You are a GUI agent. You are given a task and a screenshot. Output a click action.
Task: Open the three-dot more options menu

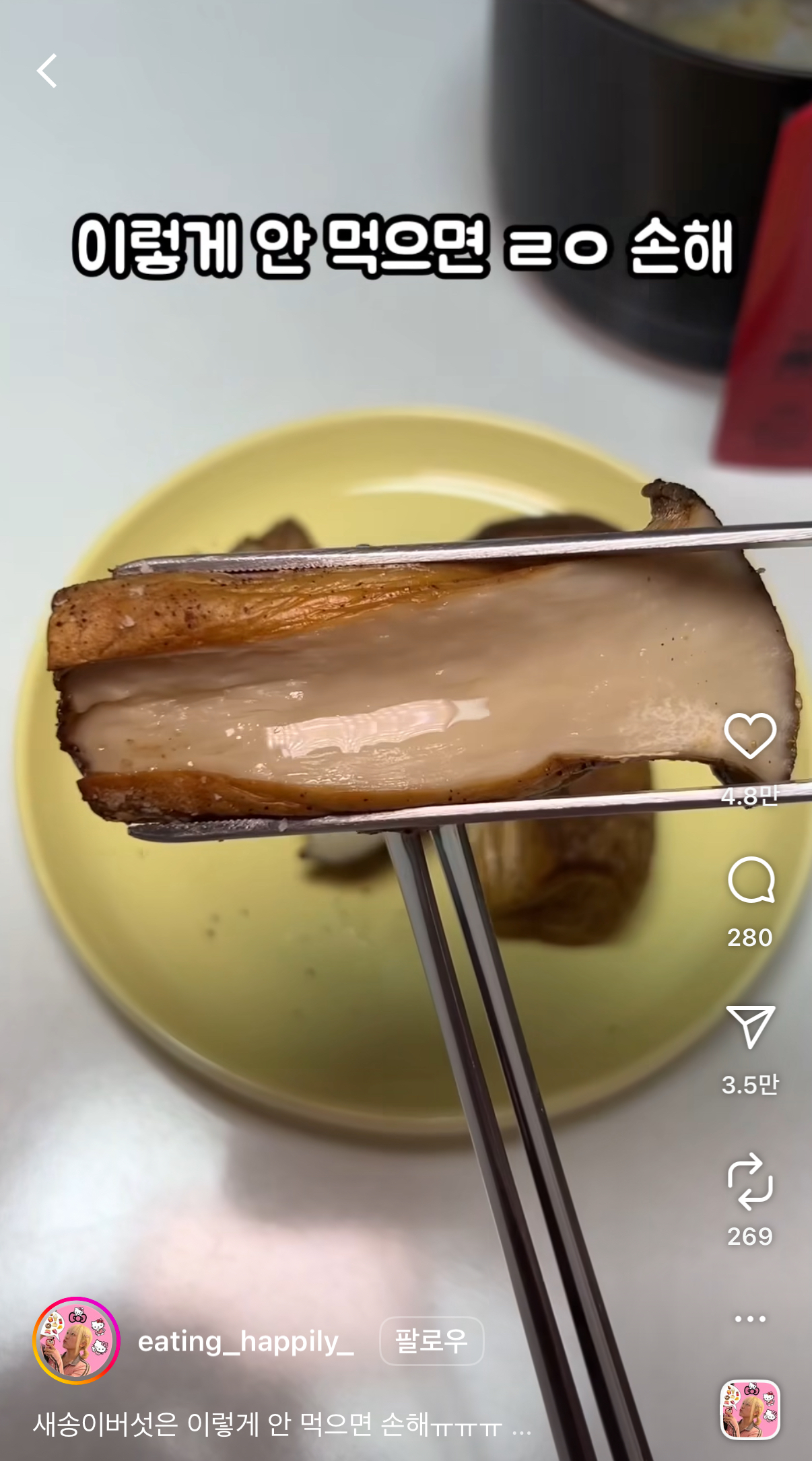tap(750, 1318)
